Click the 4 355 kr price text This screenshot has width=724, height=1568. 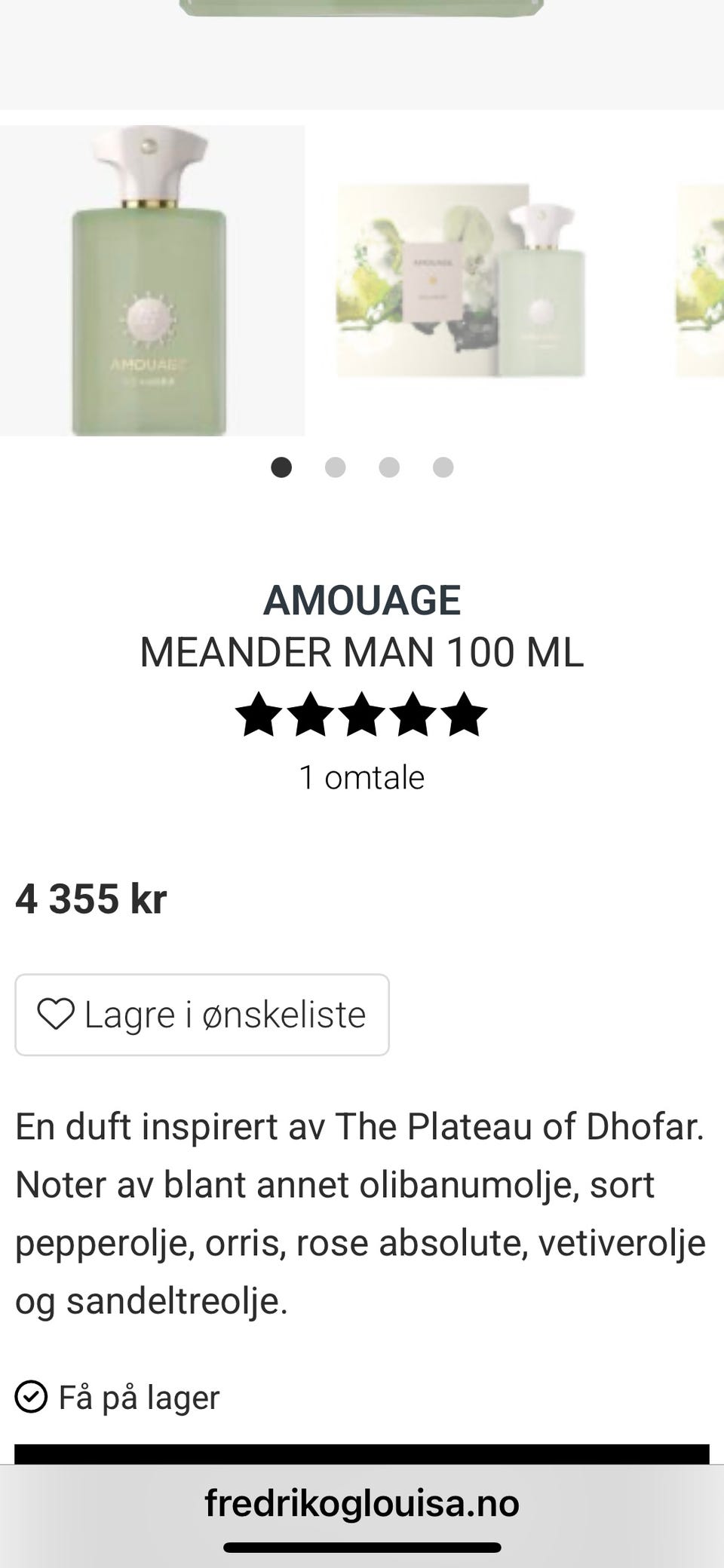click(90, 899)
